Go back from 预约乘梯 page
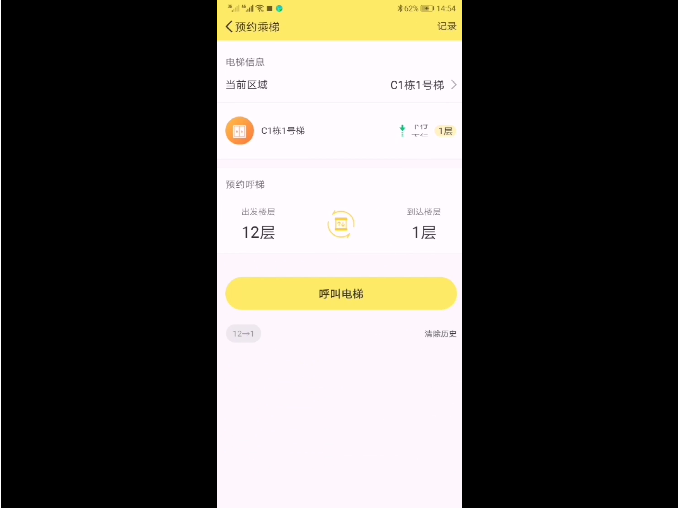Image resolution: width=679 pixels, height=508 pixels. pos(230,27)
